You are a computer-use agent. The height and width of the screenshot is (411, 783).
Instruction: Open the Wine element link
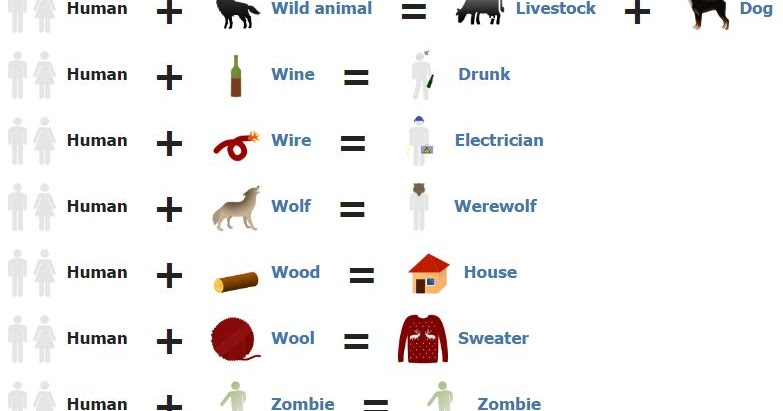[x=292, y=74]
